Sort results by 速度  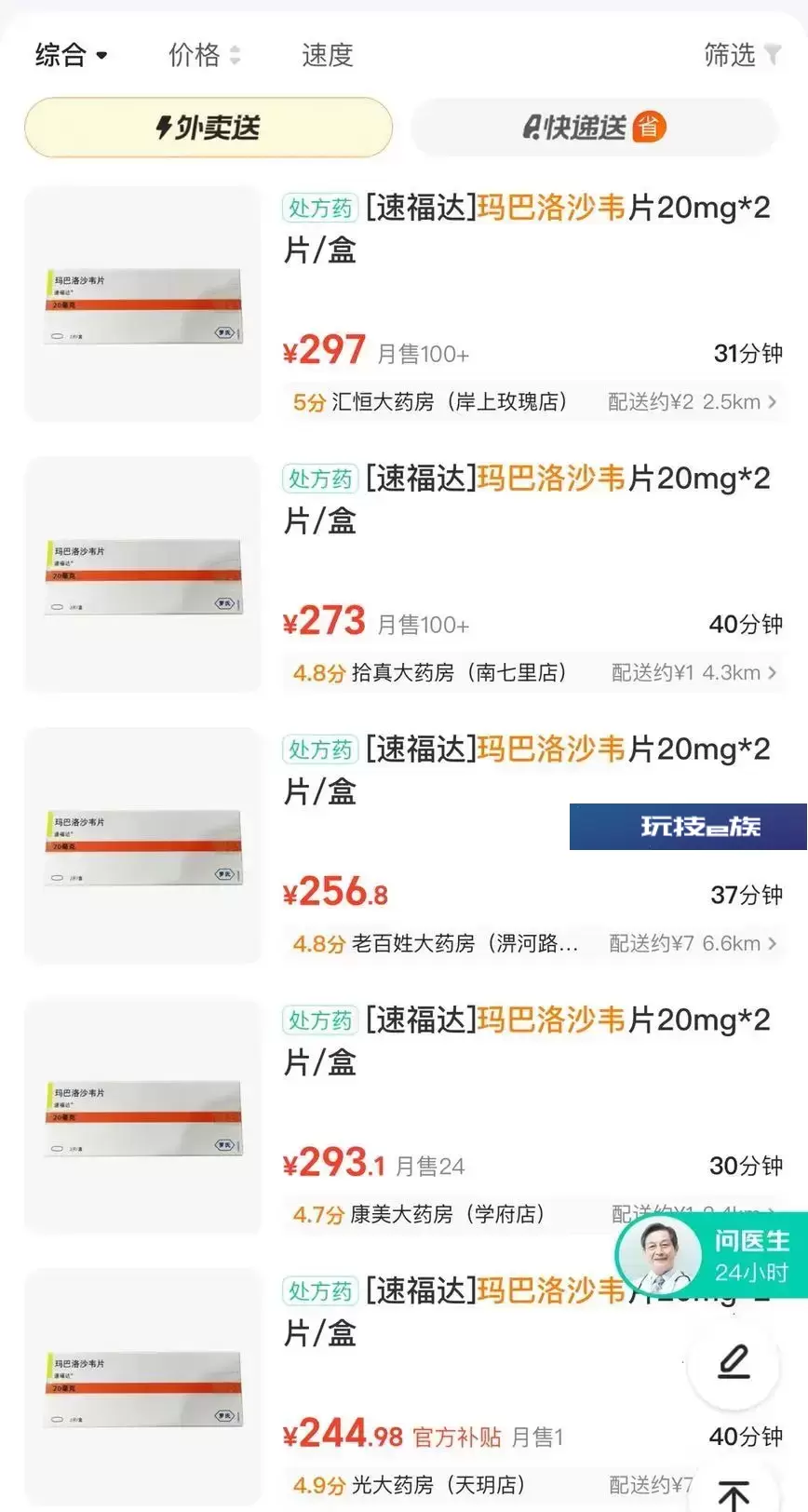coord(328,55)
